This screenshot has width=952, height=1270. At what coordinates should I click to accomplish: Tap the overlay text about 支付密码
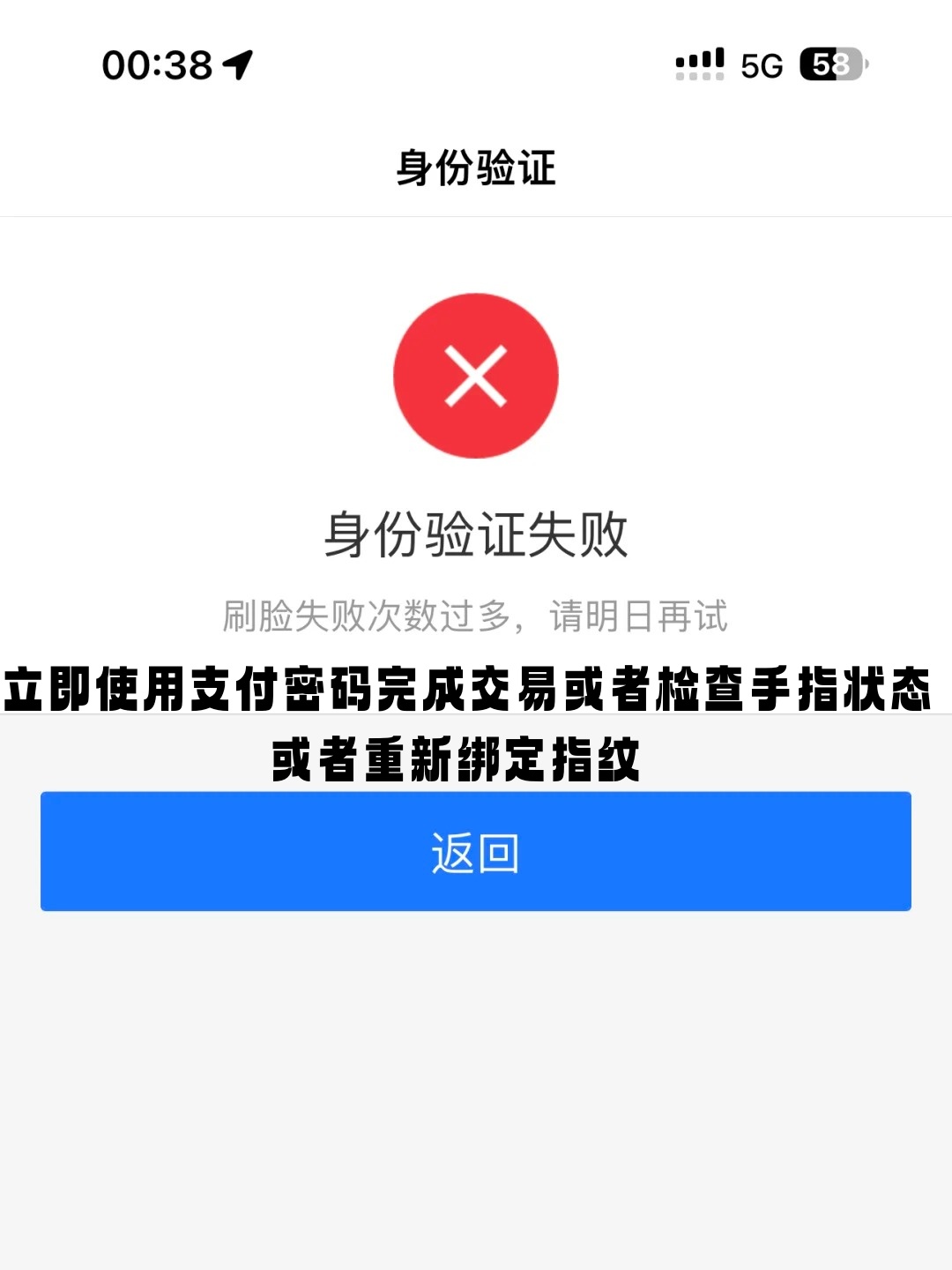[x=476, y=691]
